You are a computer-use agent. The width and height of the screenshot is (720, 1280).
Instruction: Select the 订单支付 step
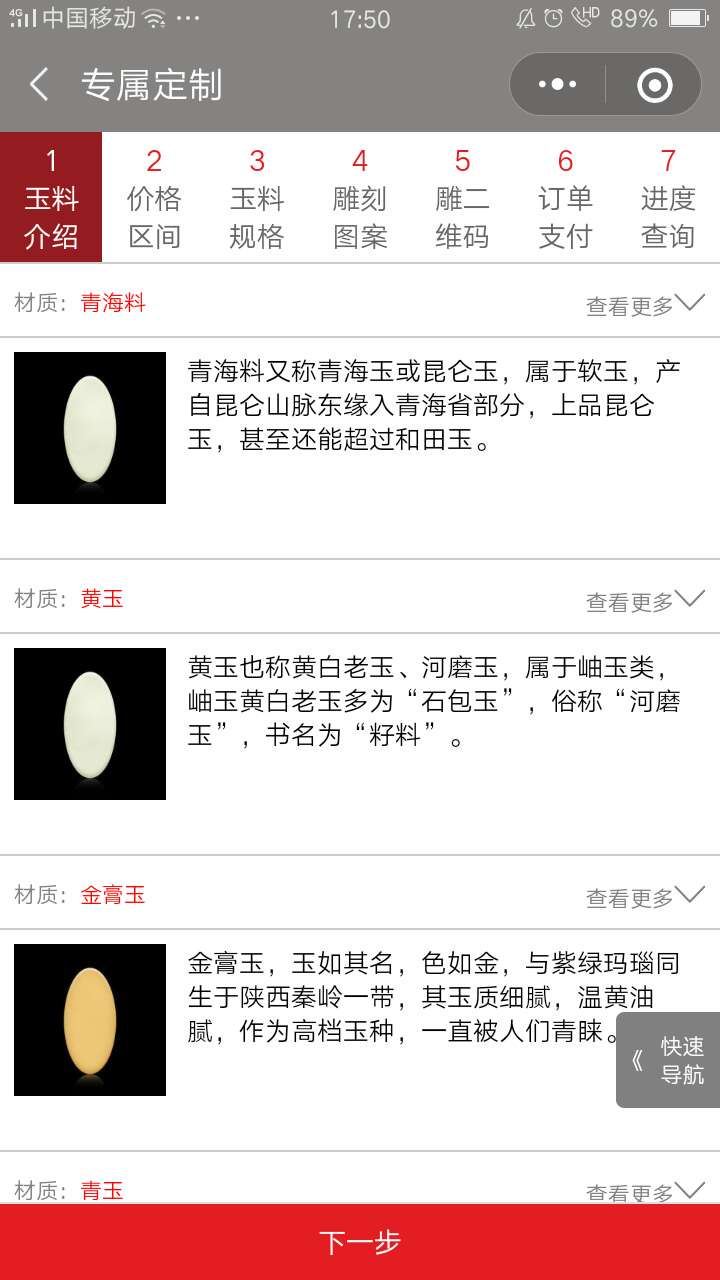[565, 196]
